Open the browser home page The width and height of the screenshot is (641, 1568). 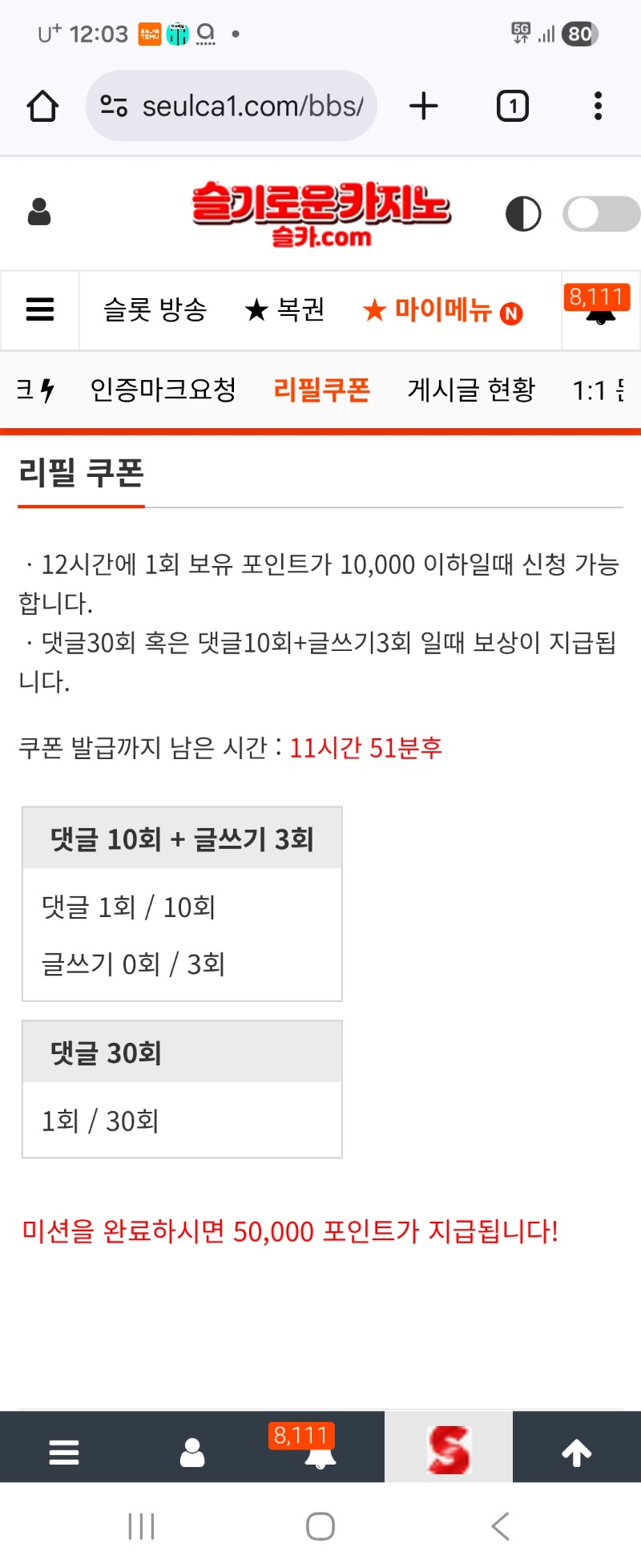[x=42, y=107]
